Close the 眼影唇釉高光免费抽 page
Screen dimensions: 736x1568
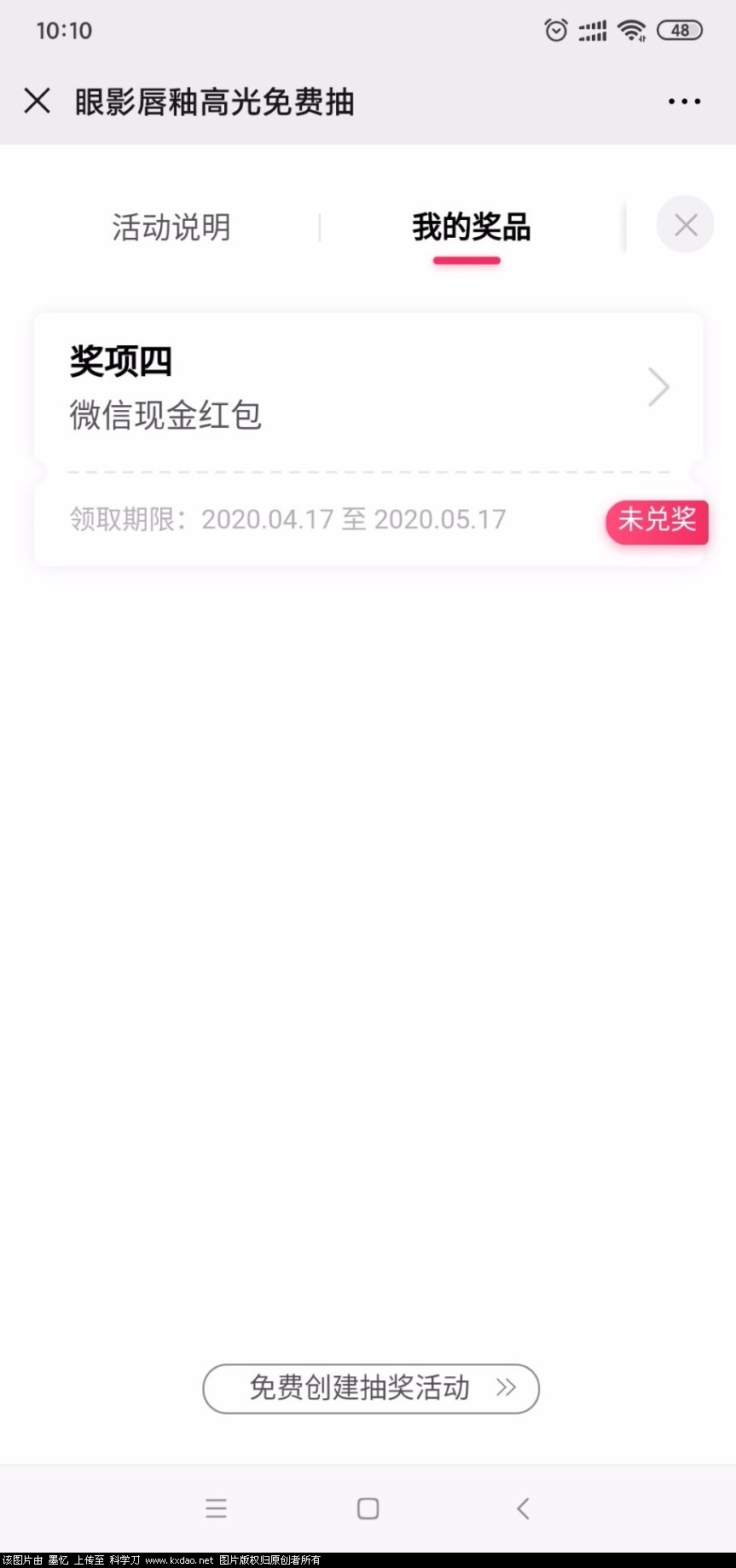38,101
